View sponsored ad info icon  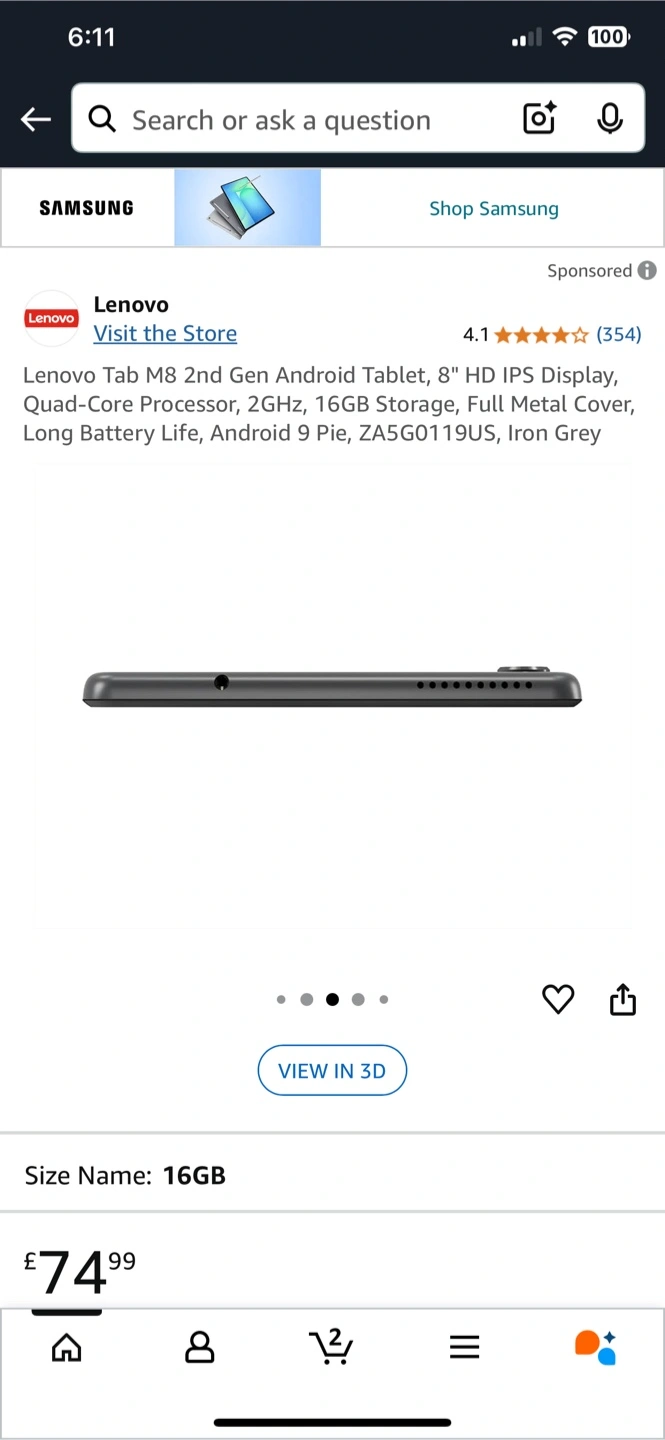pyautogui.click(x=647, y=270)
